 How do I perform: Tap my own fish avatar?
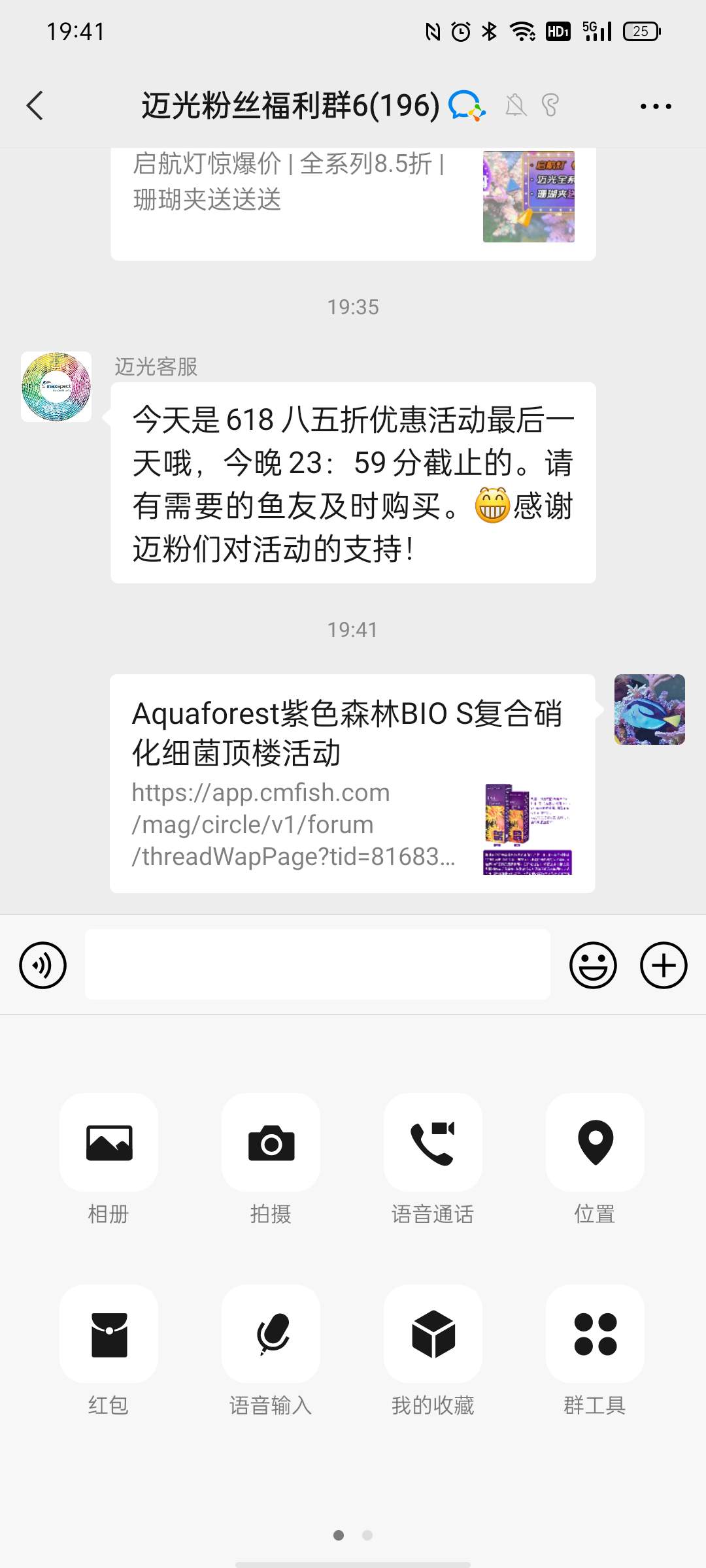point(649,710)
